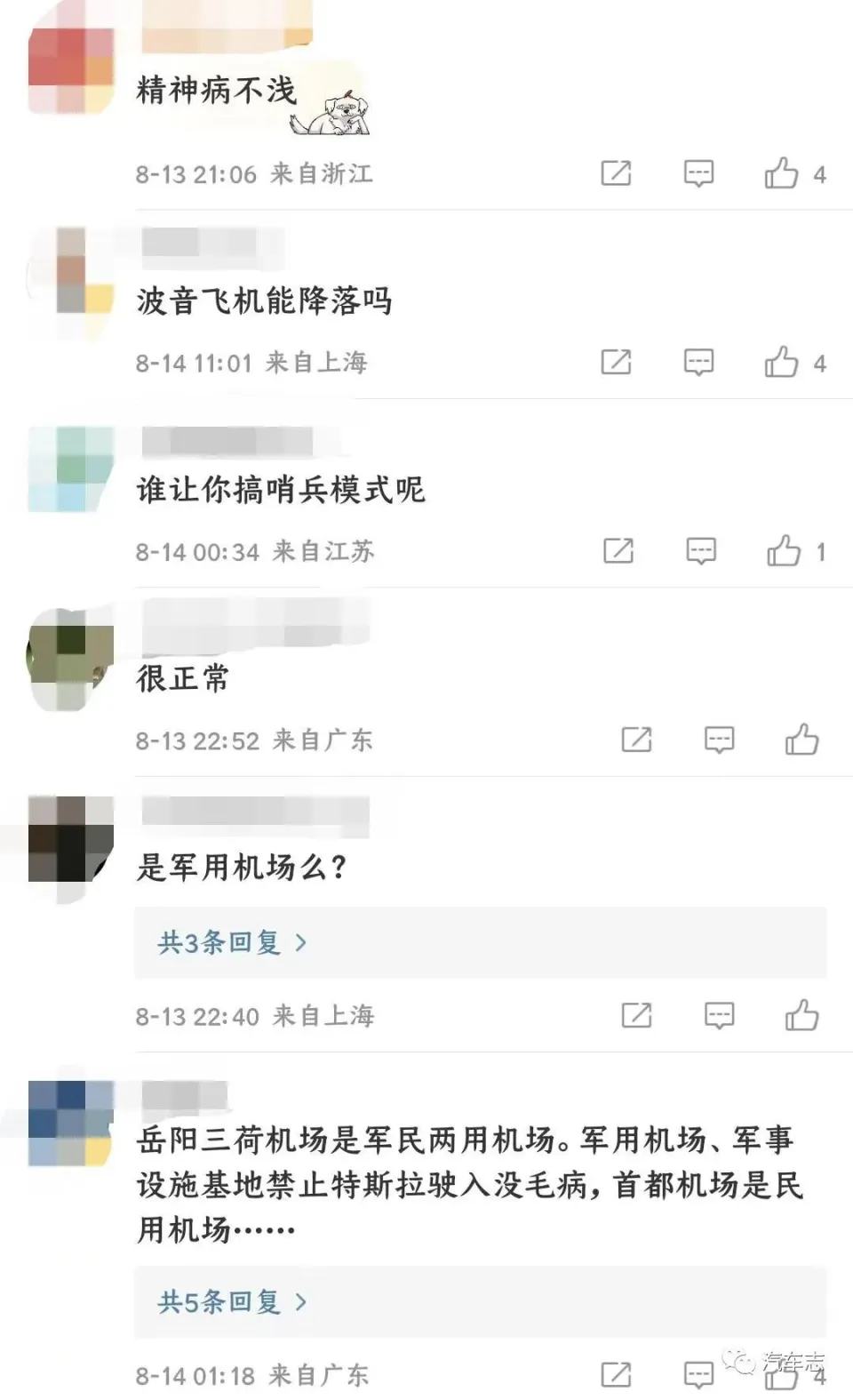Share the comment 谁让你搞哨兵模式呢
This screenshot has height=1400, width=853.
618,551
